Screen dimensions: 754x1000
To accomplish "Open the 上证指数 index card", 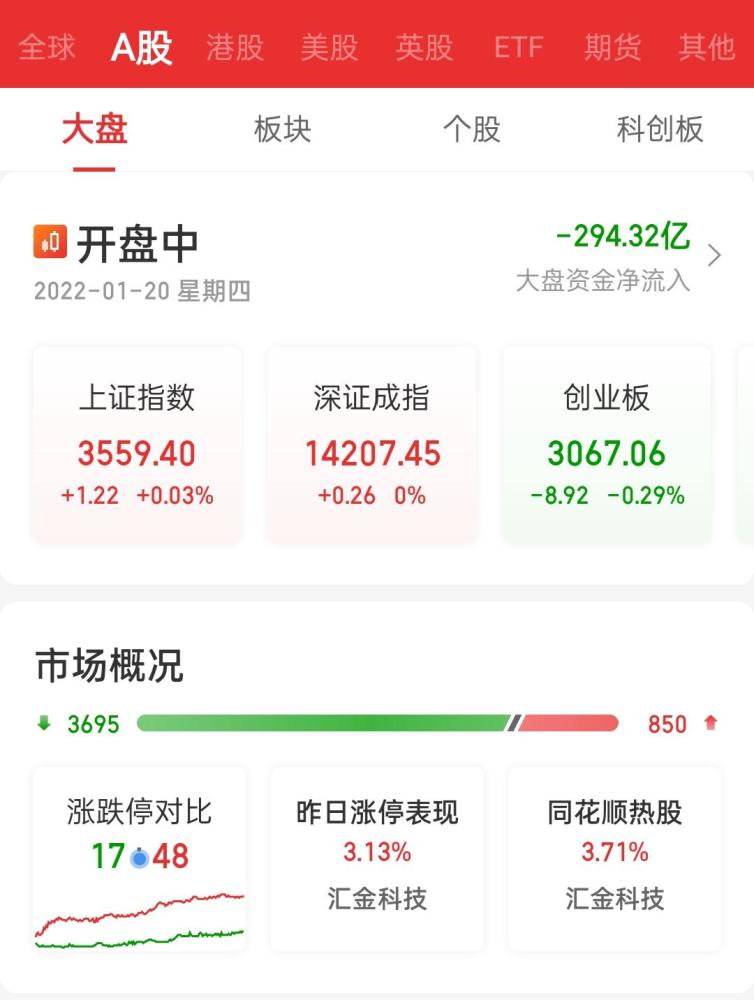I will [137, 445].
